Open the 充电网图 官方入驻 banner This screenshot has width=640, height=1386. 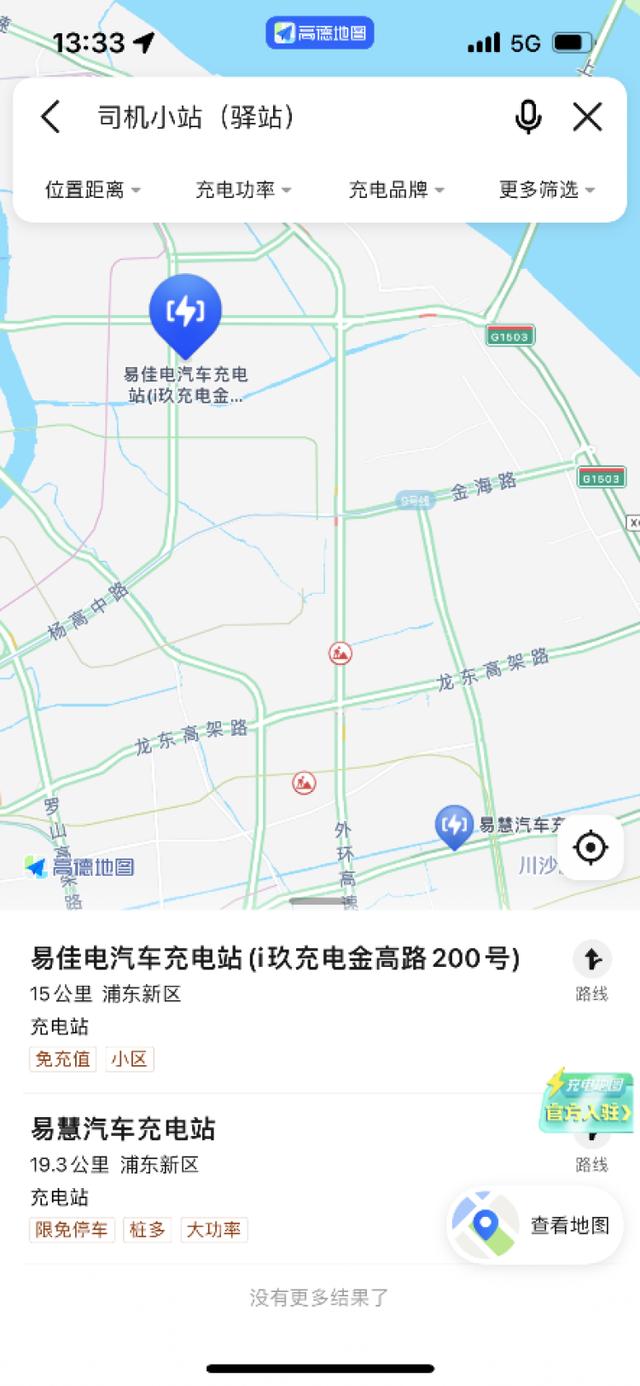pos(587,1100)
